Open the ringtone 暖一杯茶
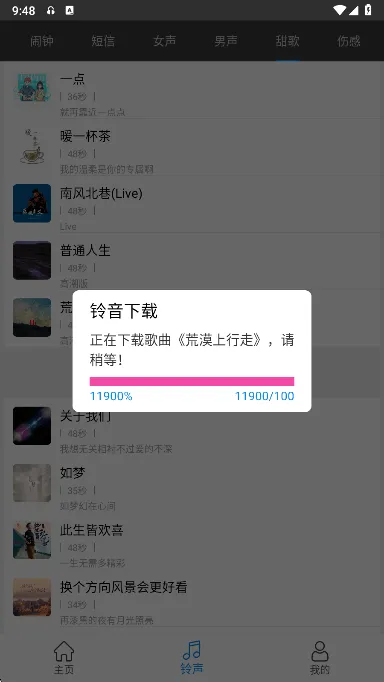This screenshot has height=682, width=384. pos(192,146)
